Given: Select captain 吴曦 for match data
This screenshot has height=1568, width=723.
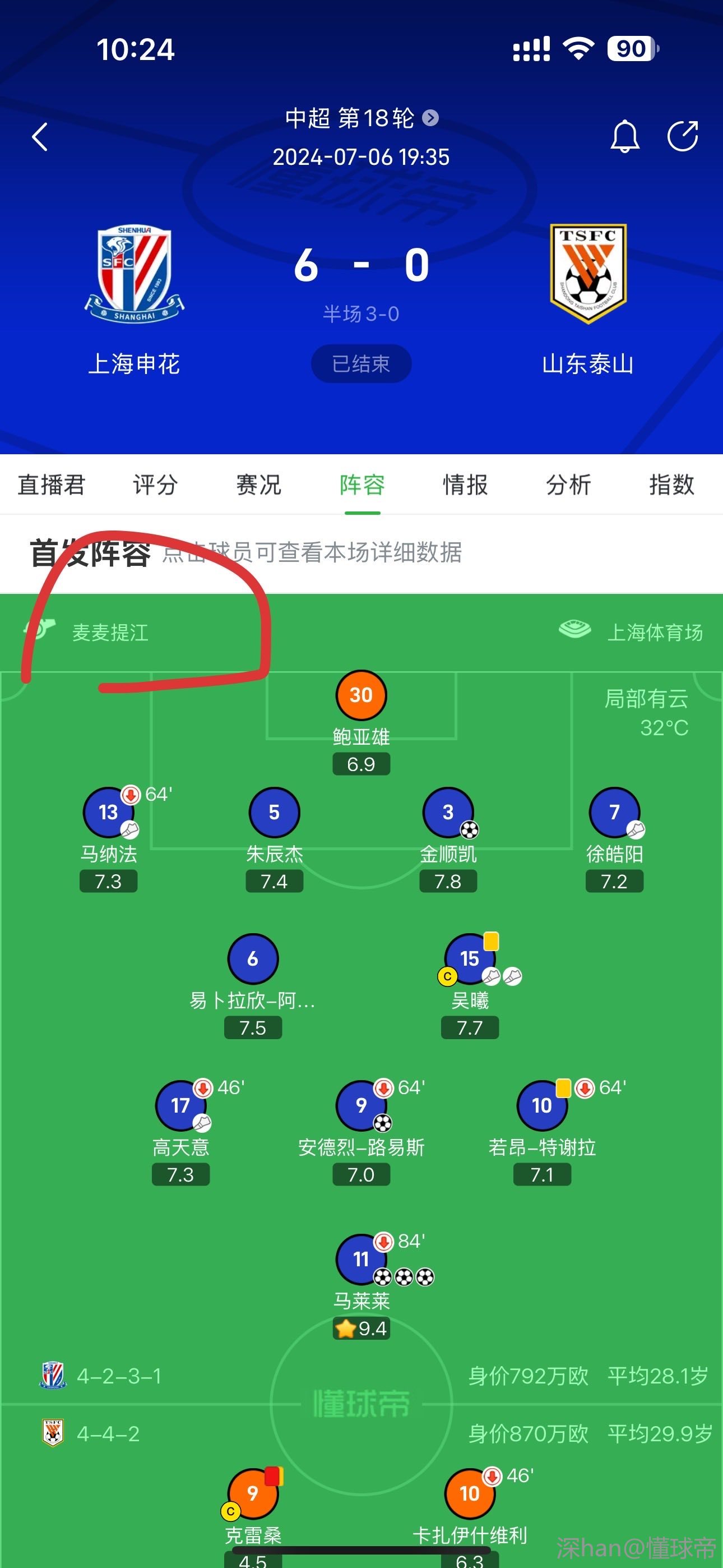Looking at the screenshot, I should pos(469,960).
